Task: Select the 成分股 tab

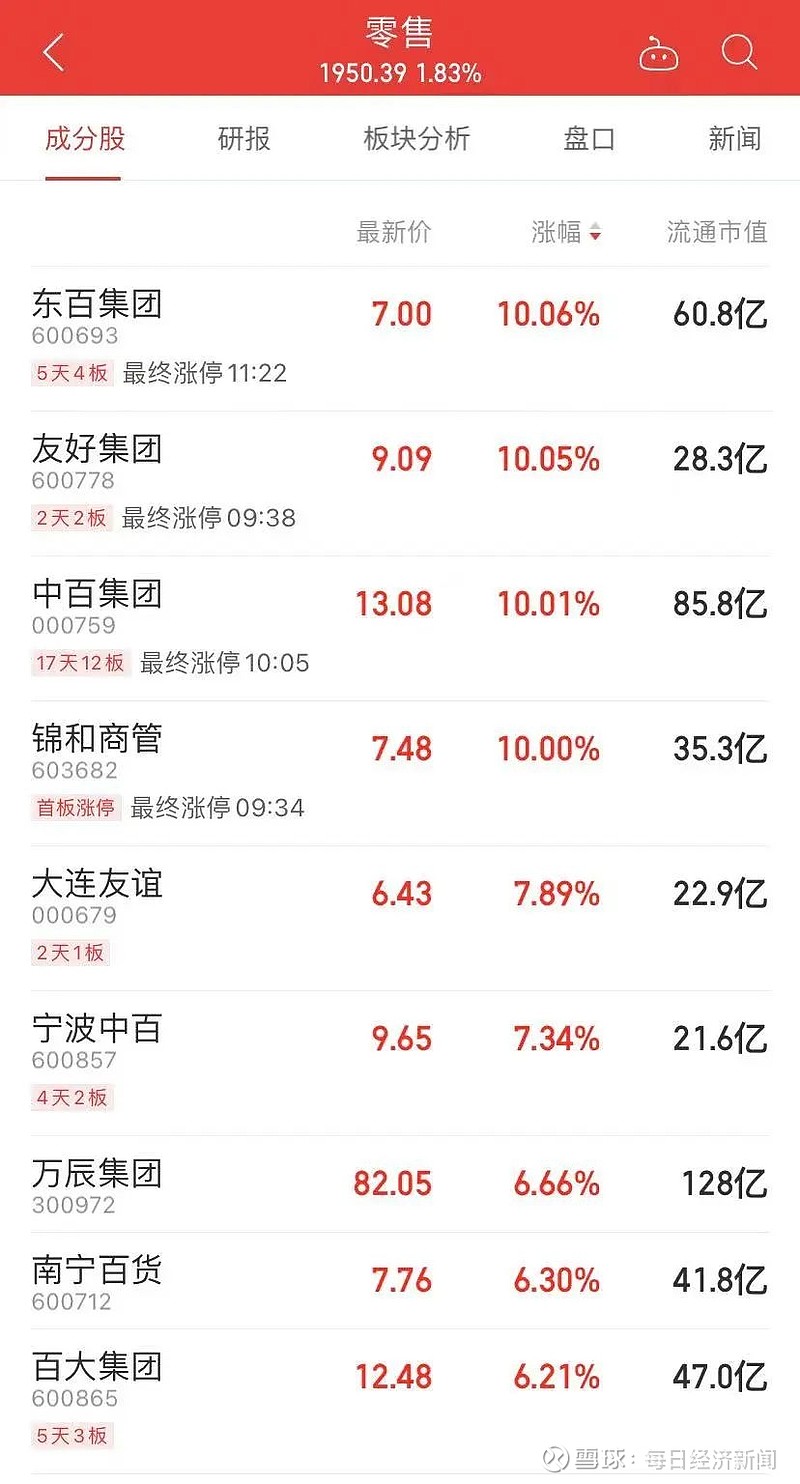Action: click(x=83, y=140)
